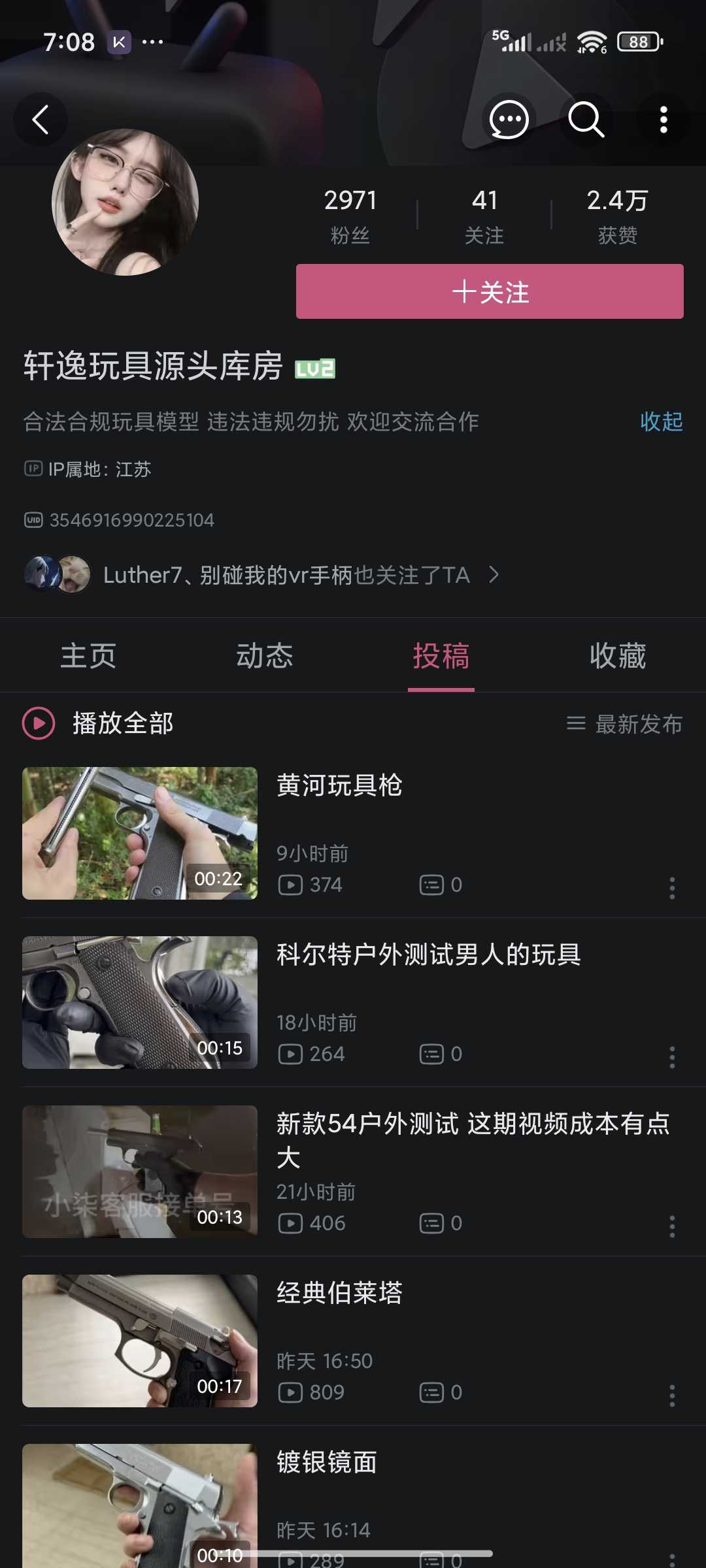Open the video 新款54户外测试
This screenshot has width=706, height=1568.
(x=472, y=1125)
